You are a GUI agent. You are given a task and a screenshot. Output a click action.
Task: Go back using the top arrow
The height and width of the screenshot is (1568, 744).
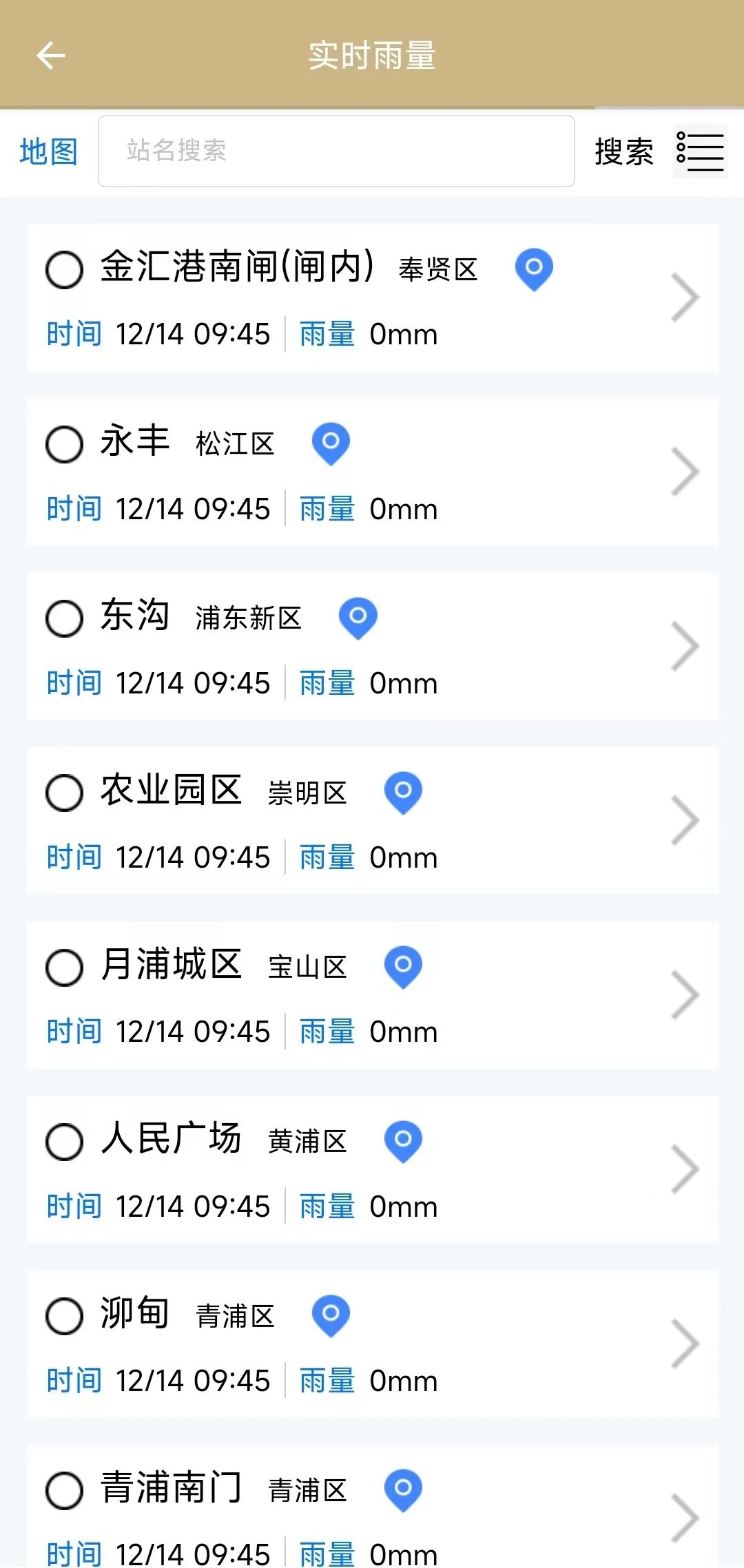(50, 56)
